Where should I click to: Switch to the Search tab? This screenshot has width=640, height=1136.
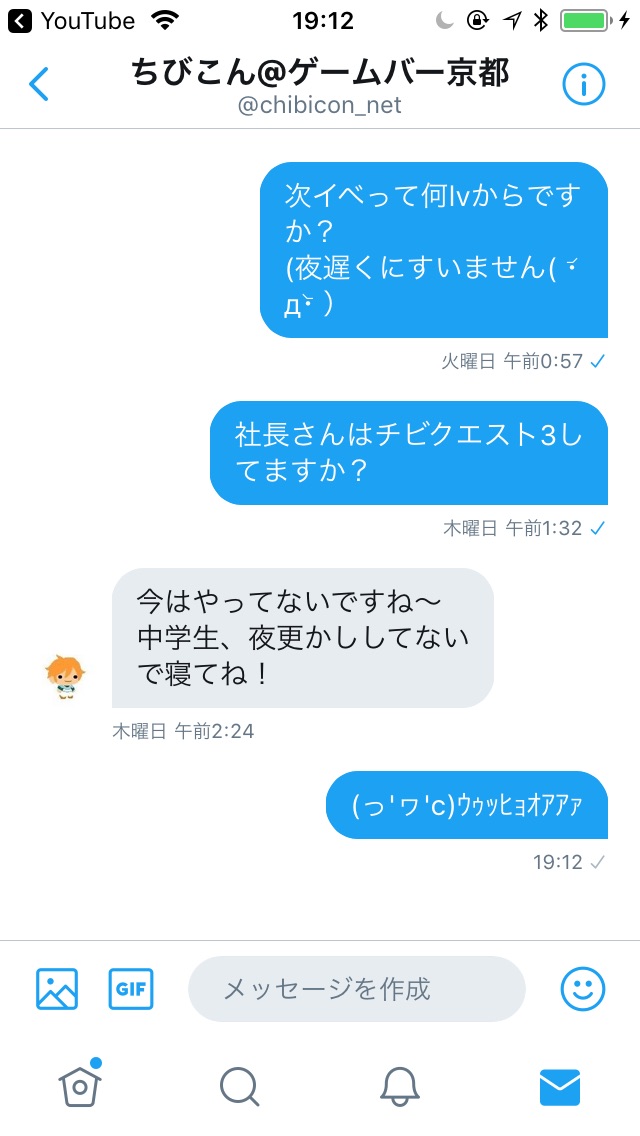pyautogui.click(x=240, y=1087)
